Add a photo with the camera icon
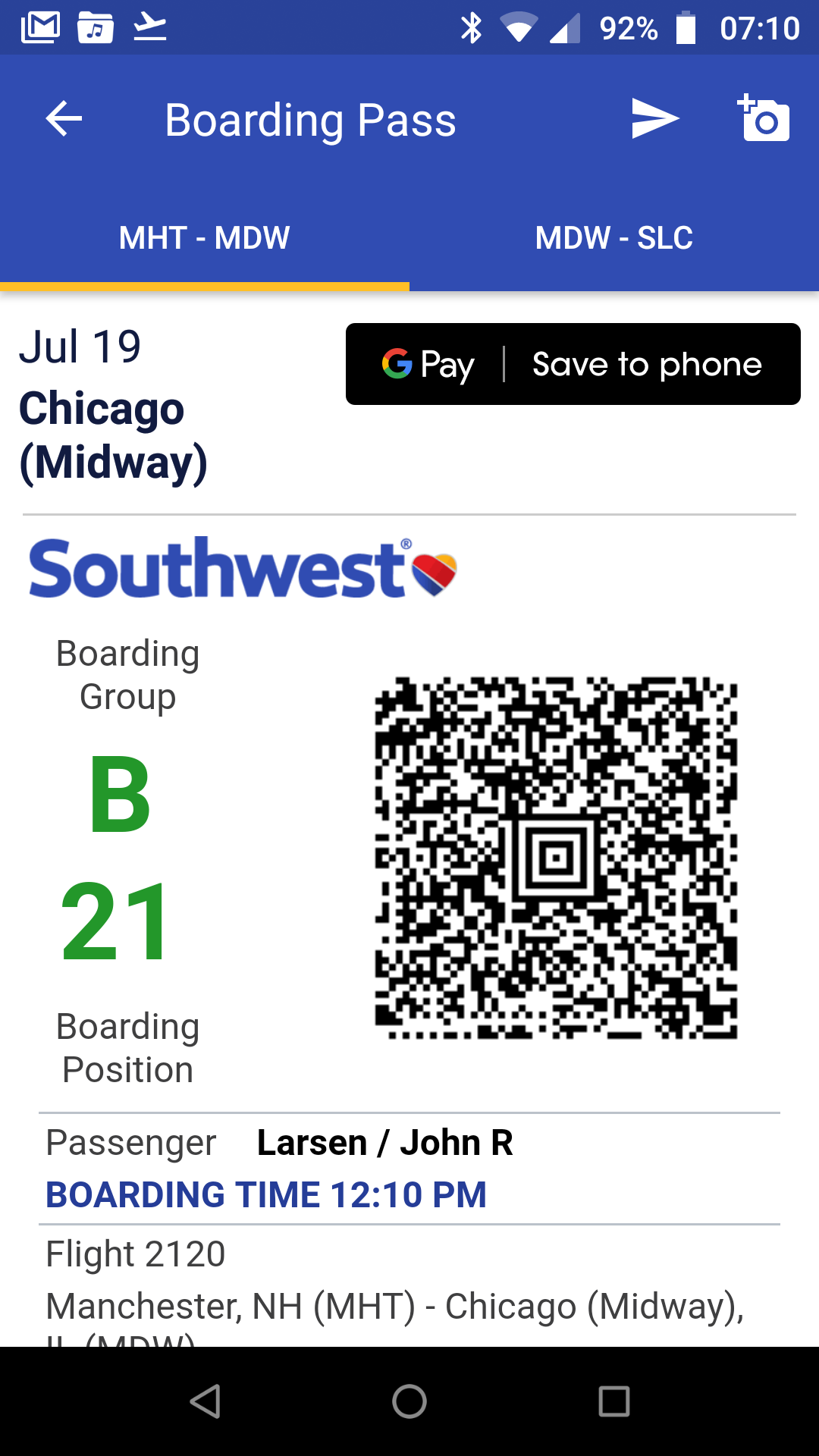819x1456 pixels. (x=764, y=119)
